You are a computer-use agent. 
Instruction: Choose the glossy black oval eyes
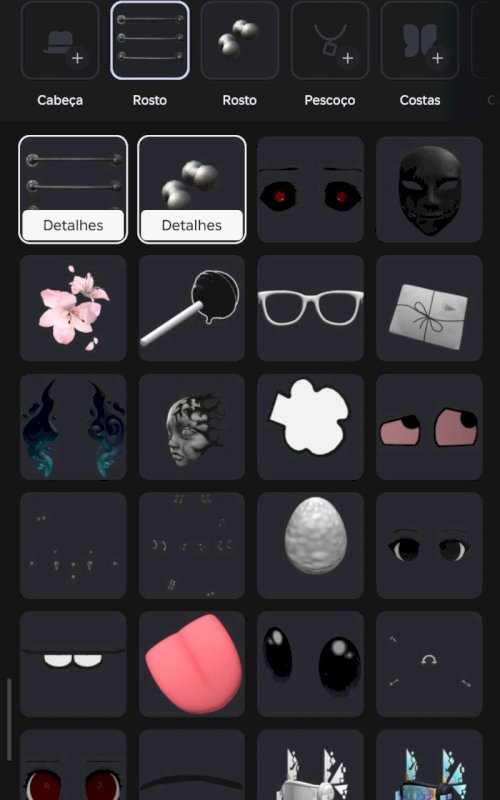click(311, 664)
